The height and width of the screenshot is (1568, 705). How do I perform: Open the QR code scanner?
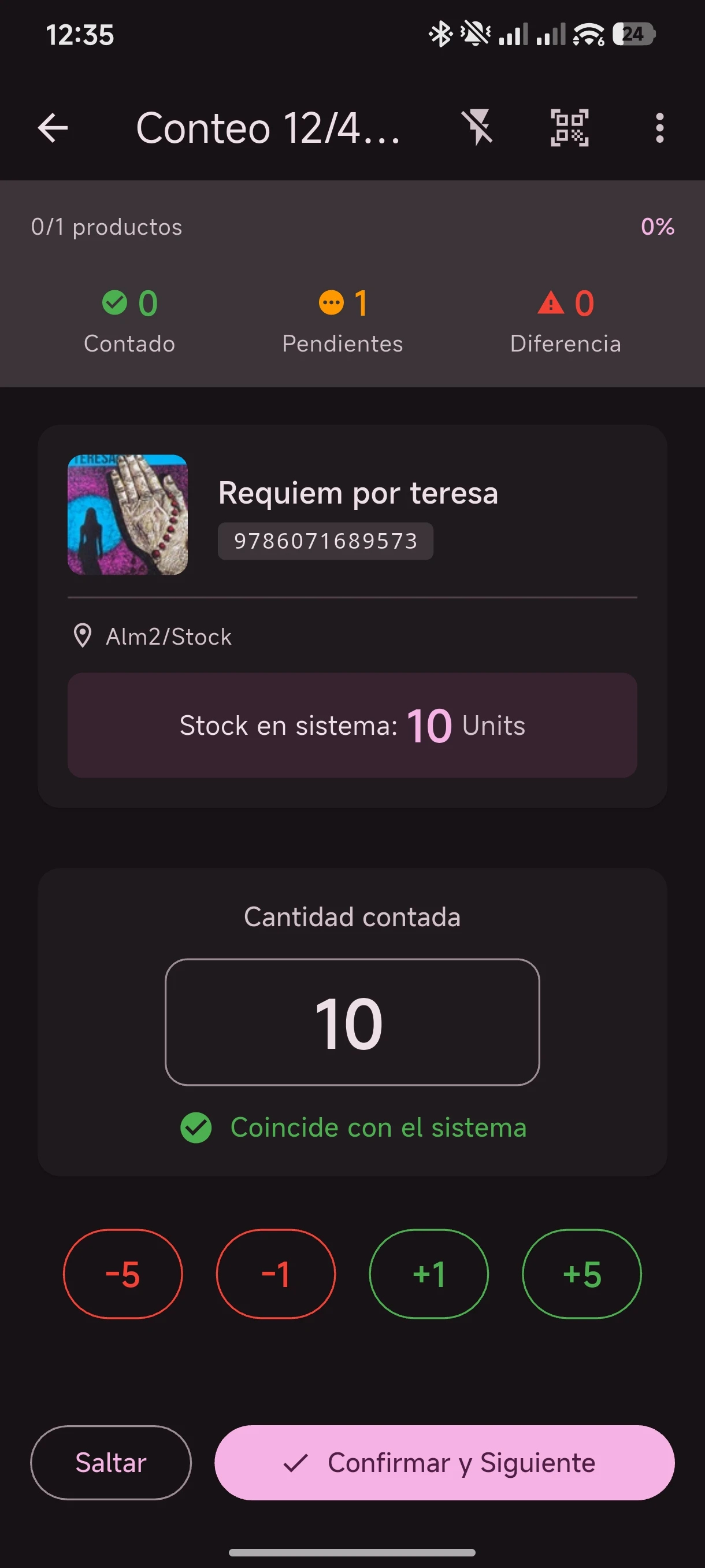point(570,127)
